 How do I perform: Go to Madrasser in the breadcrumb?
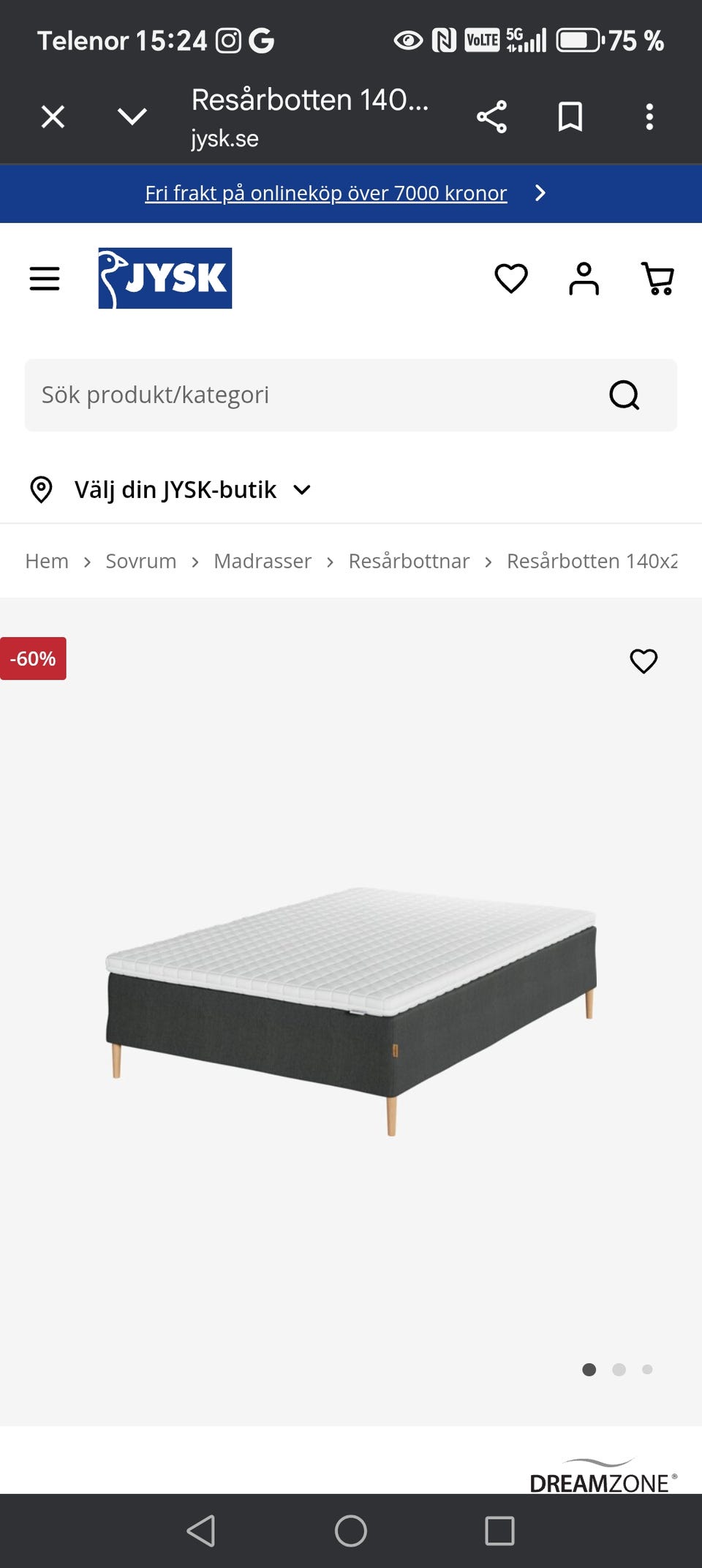pyautogui.click(x=263, y=560)
